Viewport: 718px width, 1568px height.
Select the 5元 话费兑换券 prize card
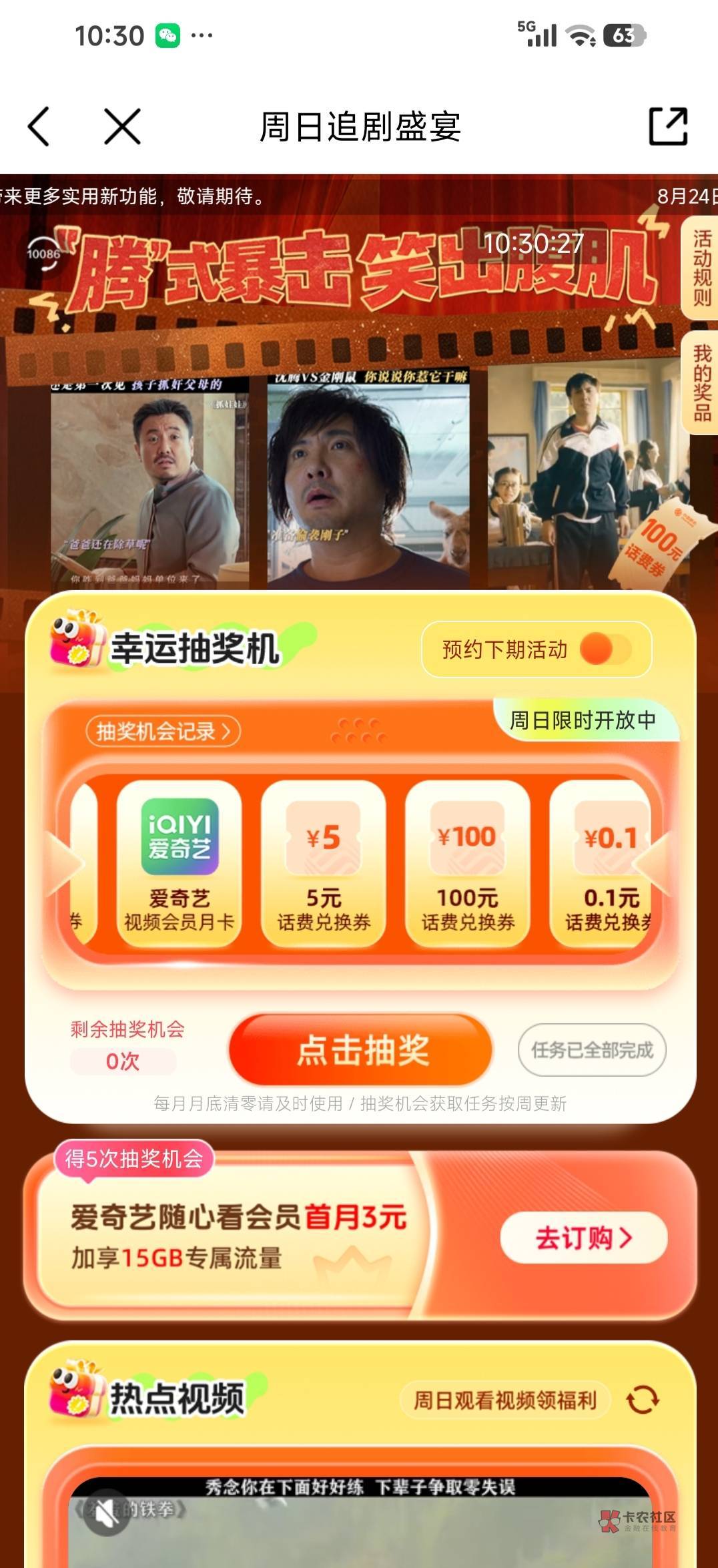click(324, 864)
